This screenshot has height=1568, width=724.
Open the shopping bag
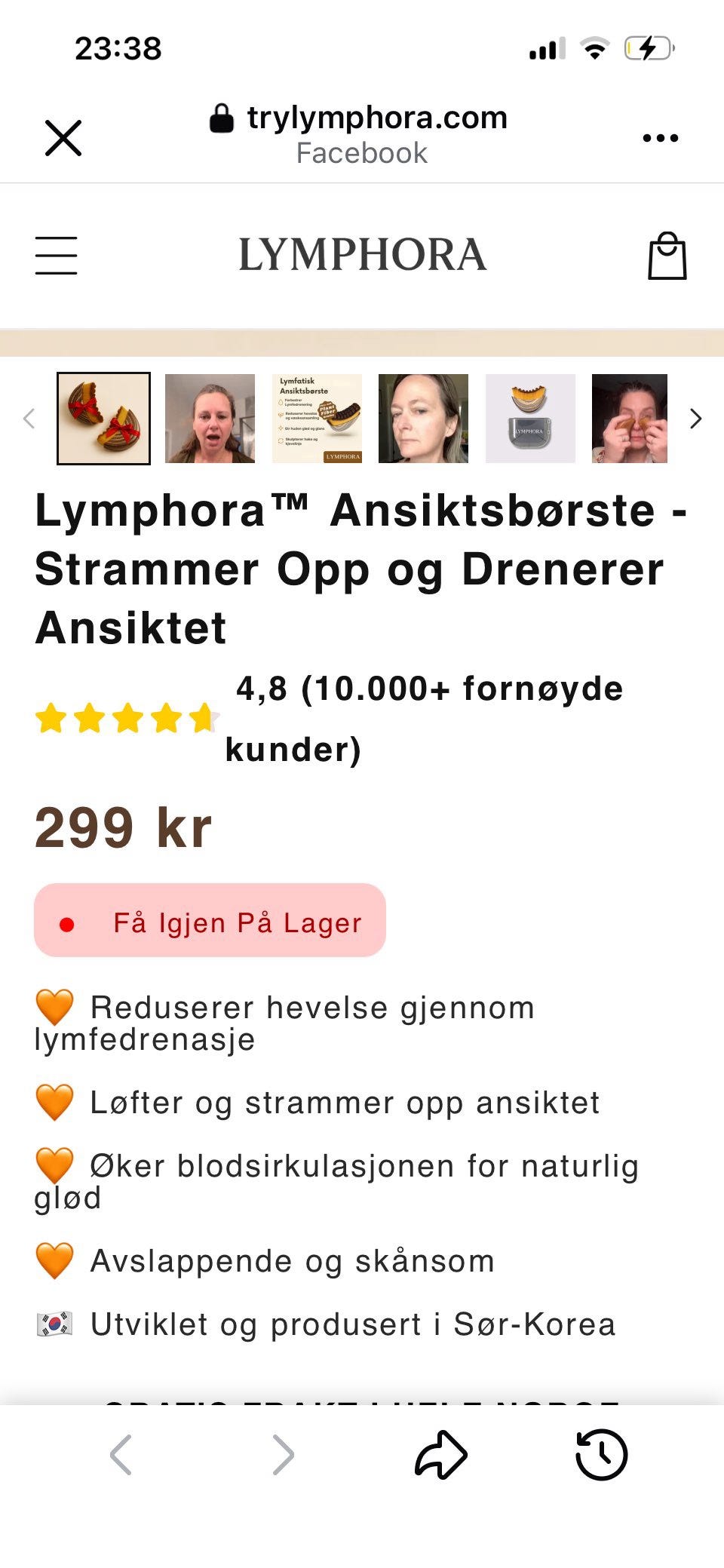click(x=667, y=256)
